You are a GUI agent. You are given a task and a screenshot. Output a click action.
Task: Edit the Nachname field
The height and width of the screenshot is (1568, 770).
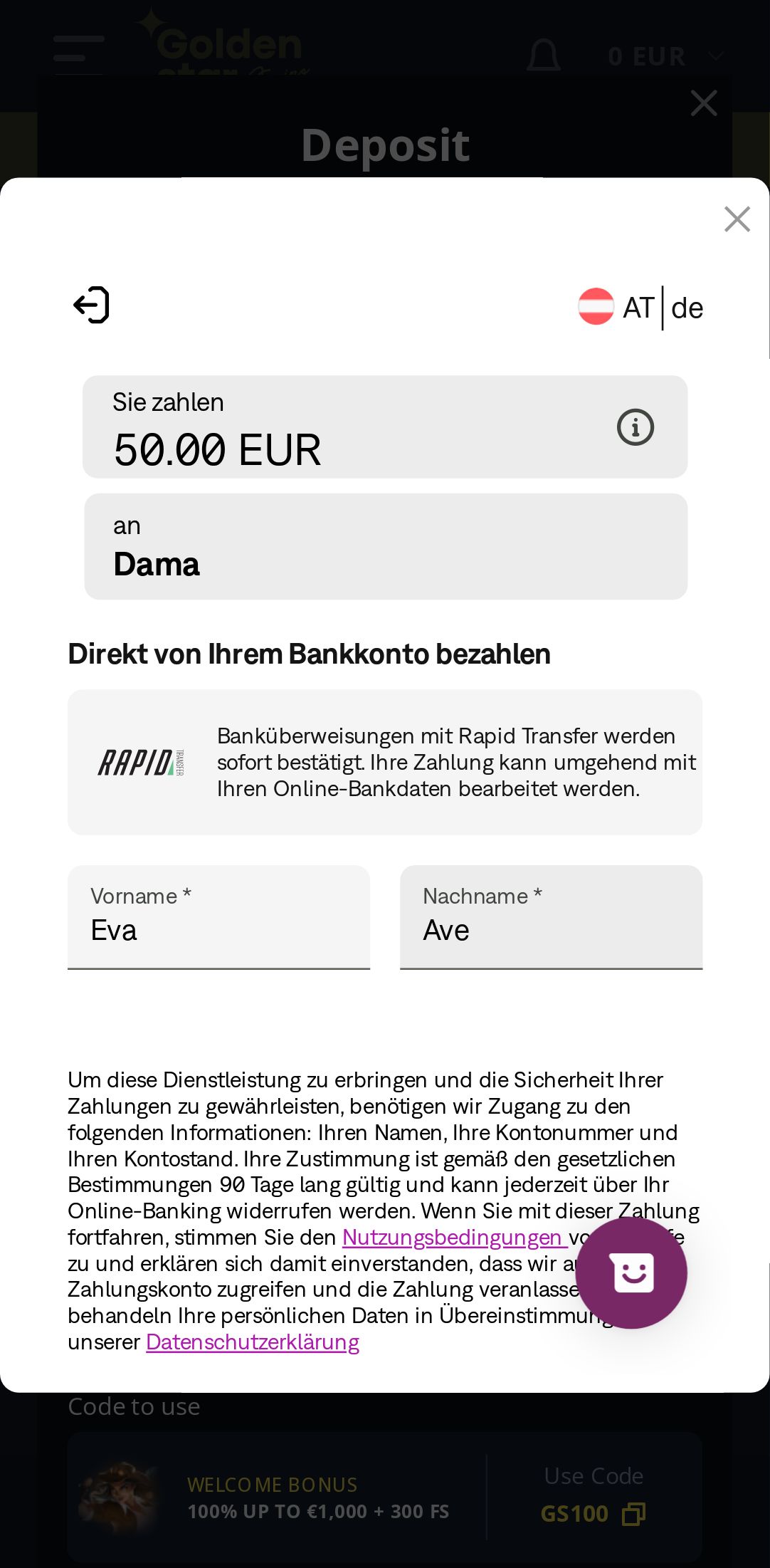tap(551, 929)
